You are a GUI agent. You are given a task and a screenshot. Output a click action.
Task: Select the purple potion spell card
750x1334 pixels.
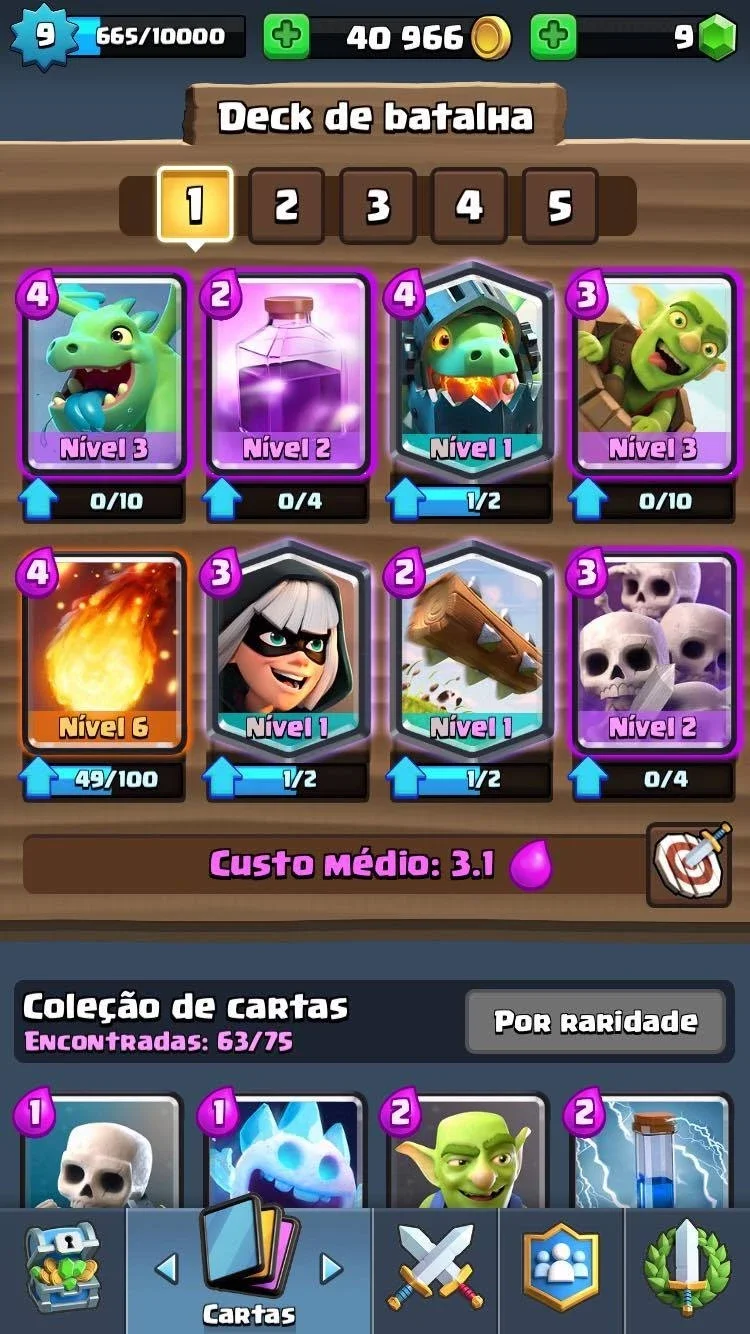coord(286,374)
